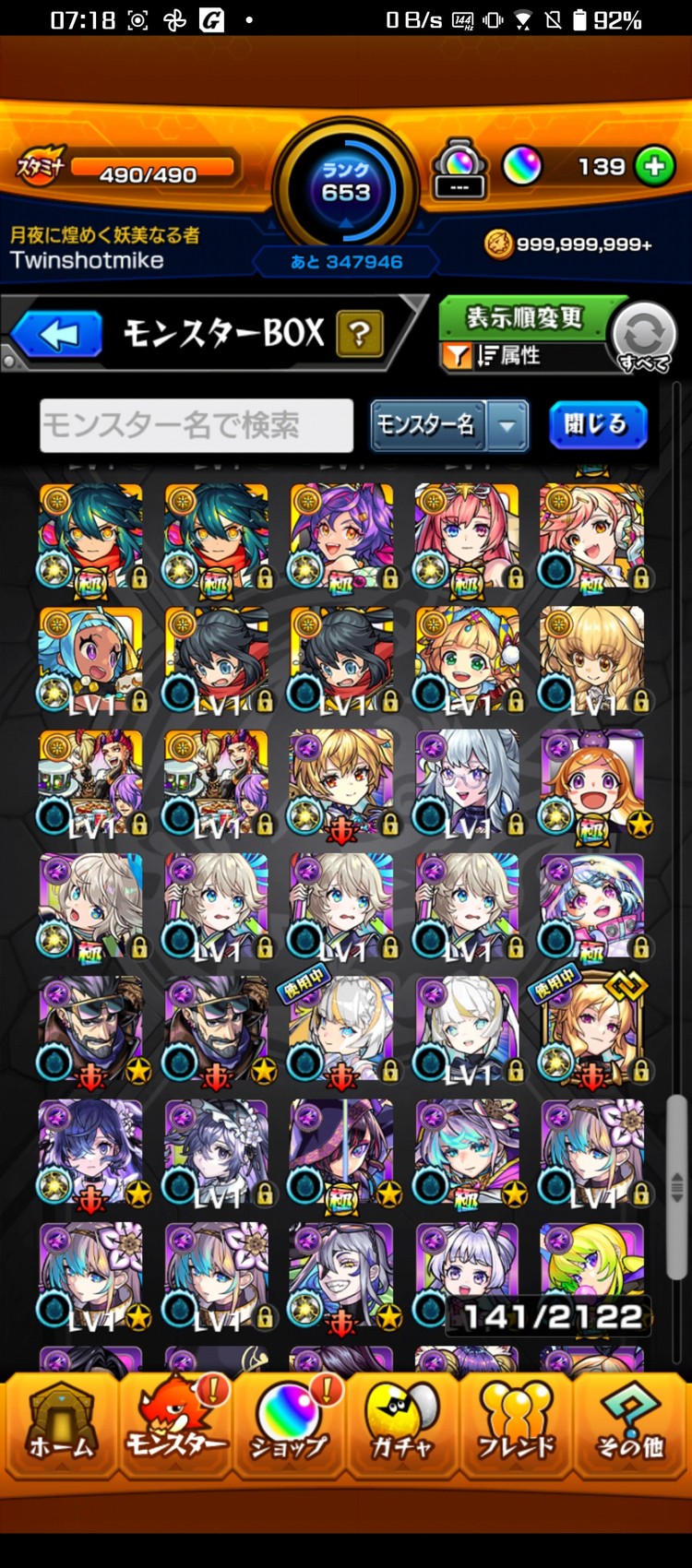Image resolution: width=692 pixels, height=1568 pixels.
Task: Select the blonde monster with chain link badge
Action: [592, 1030]
